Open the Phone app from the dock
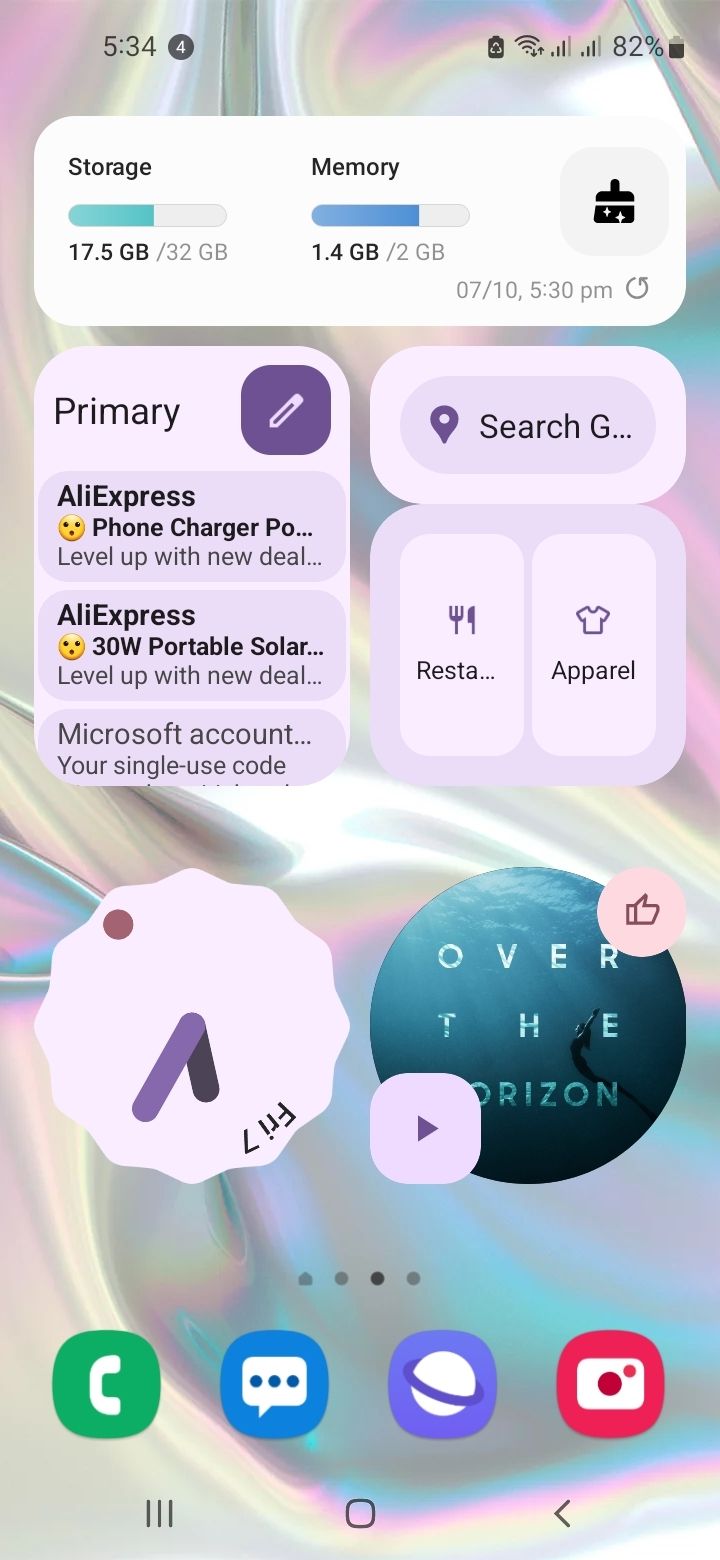Image resolution: width=720 pixels, height=1560 pixels. tap(107, 1384)
